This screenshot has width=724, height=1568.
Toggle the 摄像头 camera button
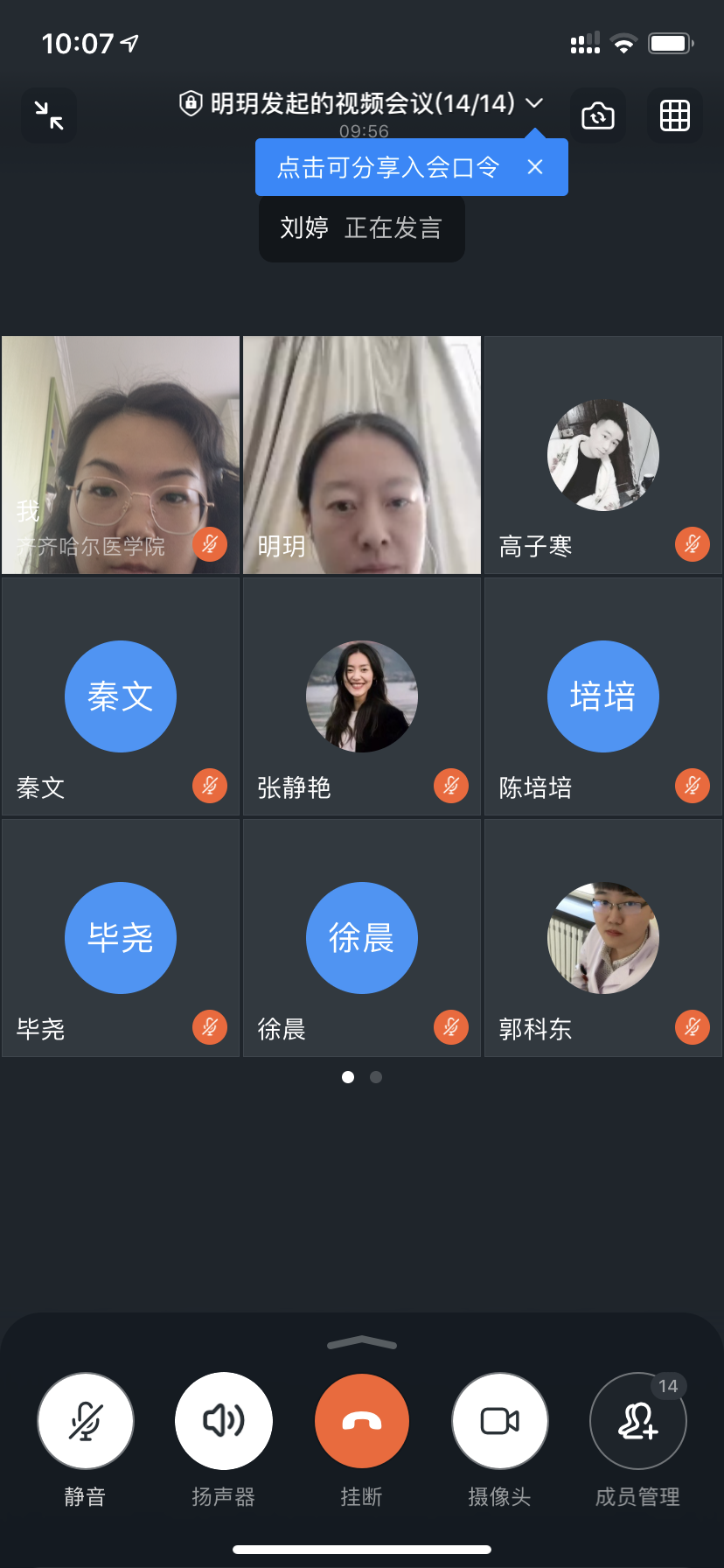tap(500, 1420)
